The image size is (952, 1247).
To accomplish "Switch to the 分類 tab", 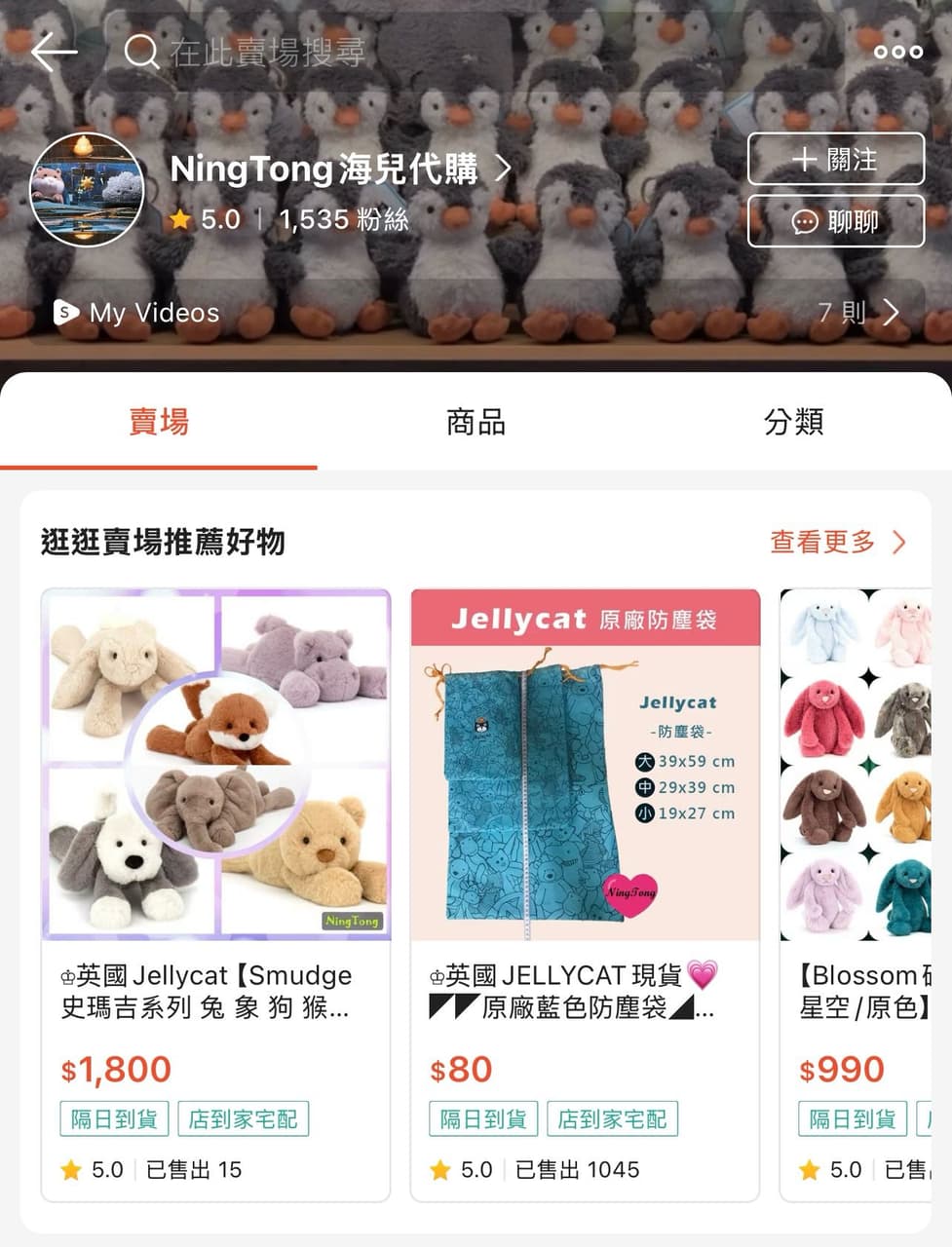I will (793, 422).
